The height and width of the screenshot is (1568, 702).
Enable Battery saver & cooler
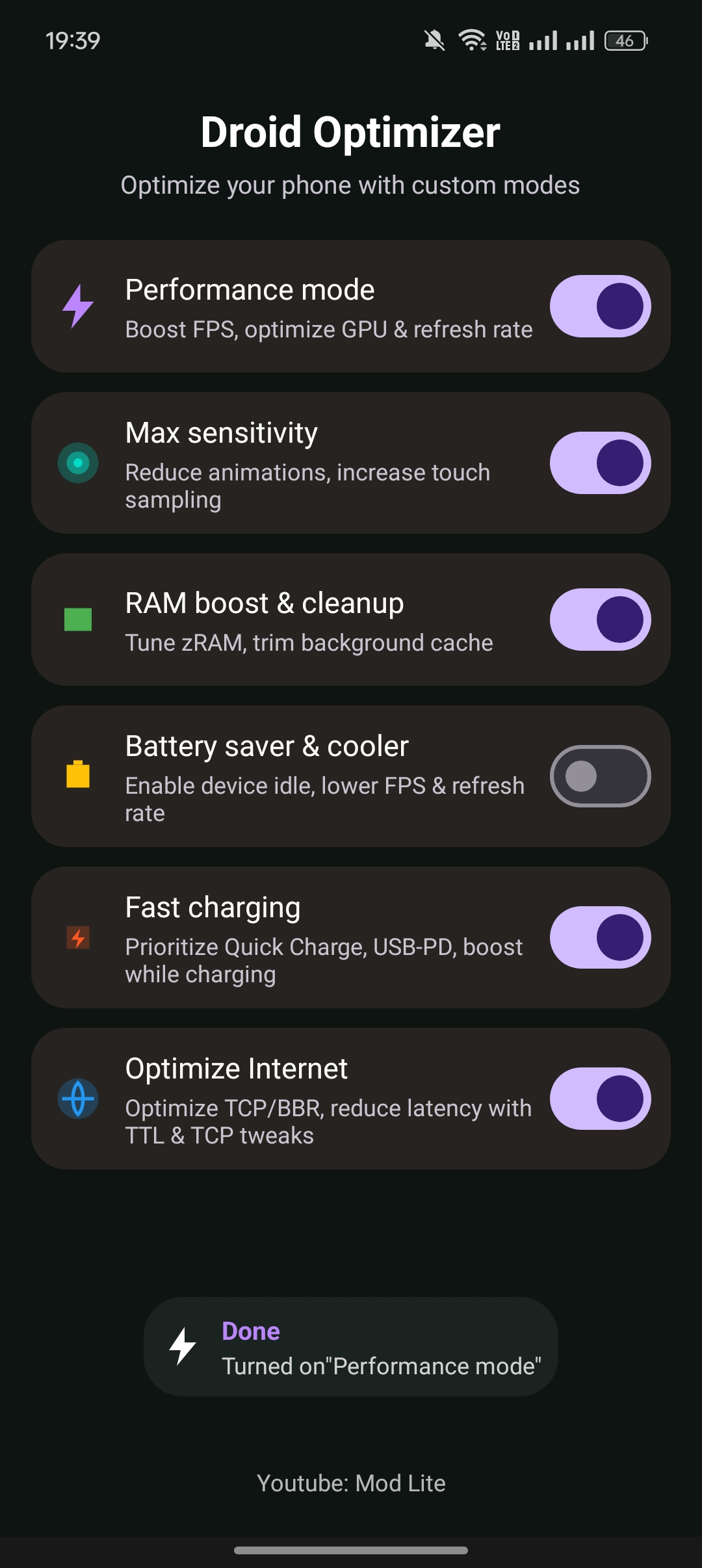pos(600,776)
